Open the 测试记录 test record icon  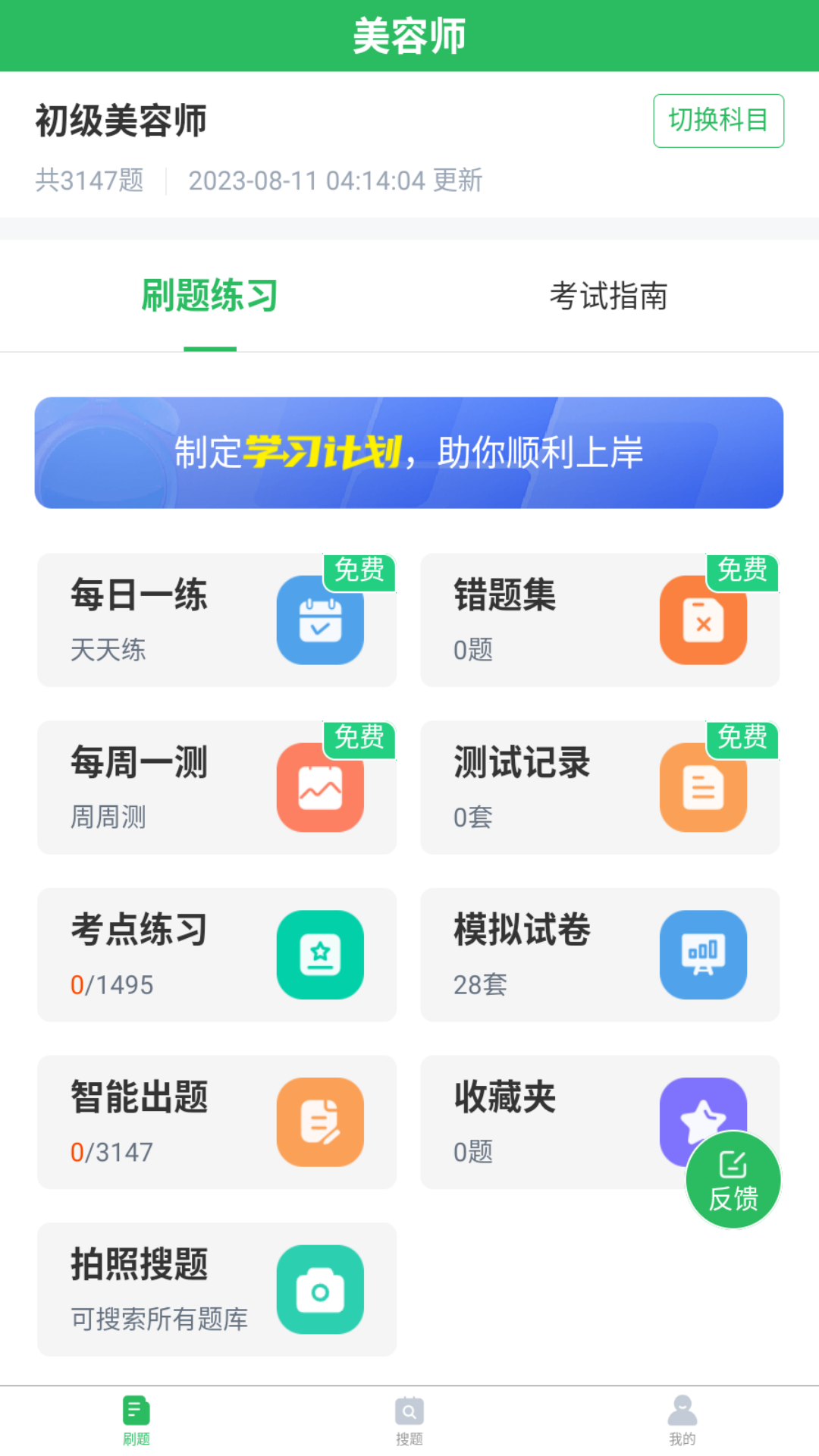point(703,787)
